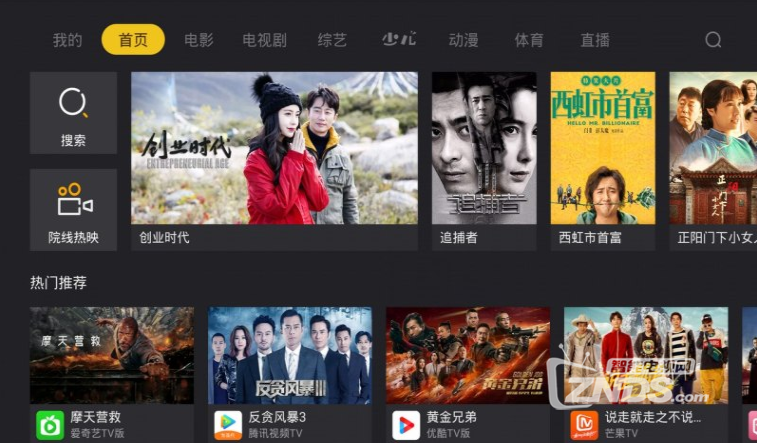Switch to the 电影 tab

[199, 40]
